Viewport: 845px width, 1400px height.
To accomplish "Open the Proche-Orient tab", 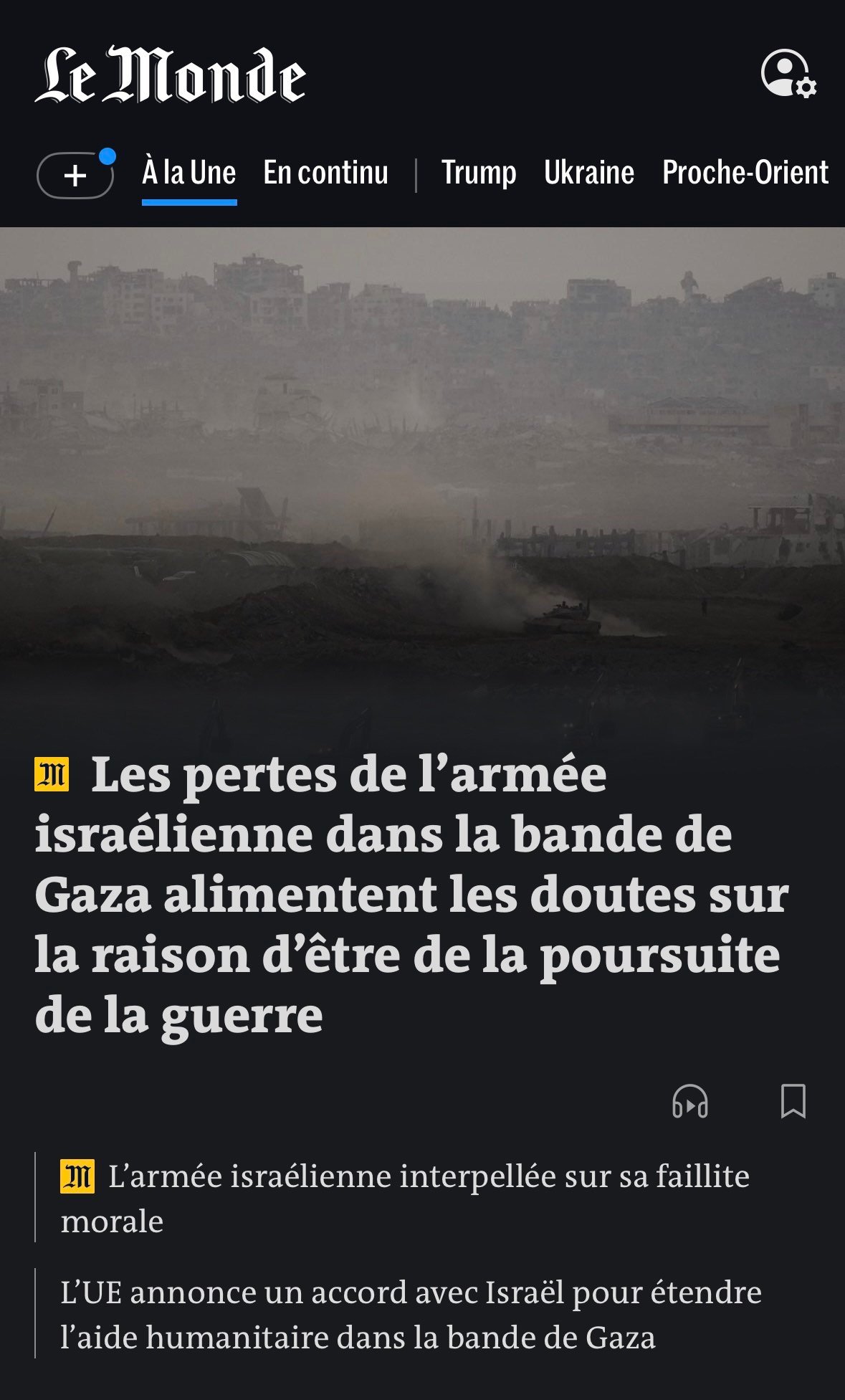I will 745,173.
